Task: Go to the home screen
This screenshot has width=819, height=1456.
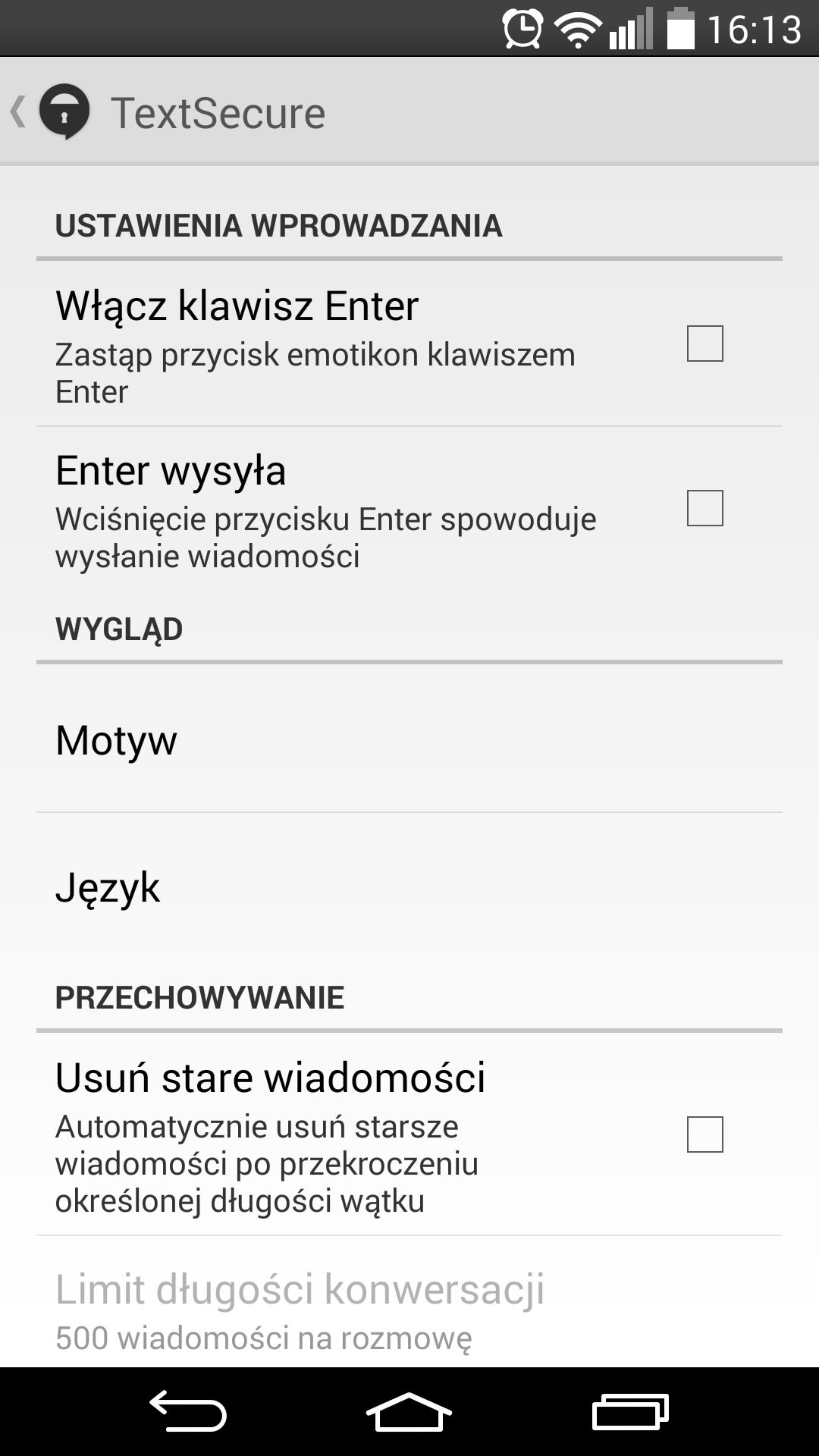Action: [x=409, y=1411]
